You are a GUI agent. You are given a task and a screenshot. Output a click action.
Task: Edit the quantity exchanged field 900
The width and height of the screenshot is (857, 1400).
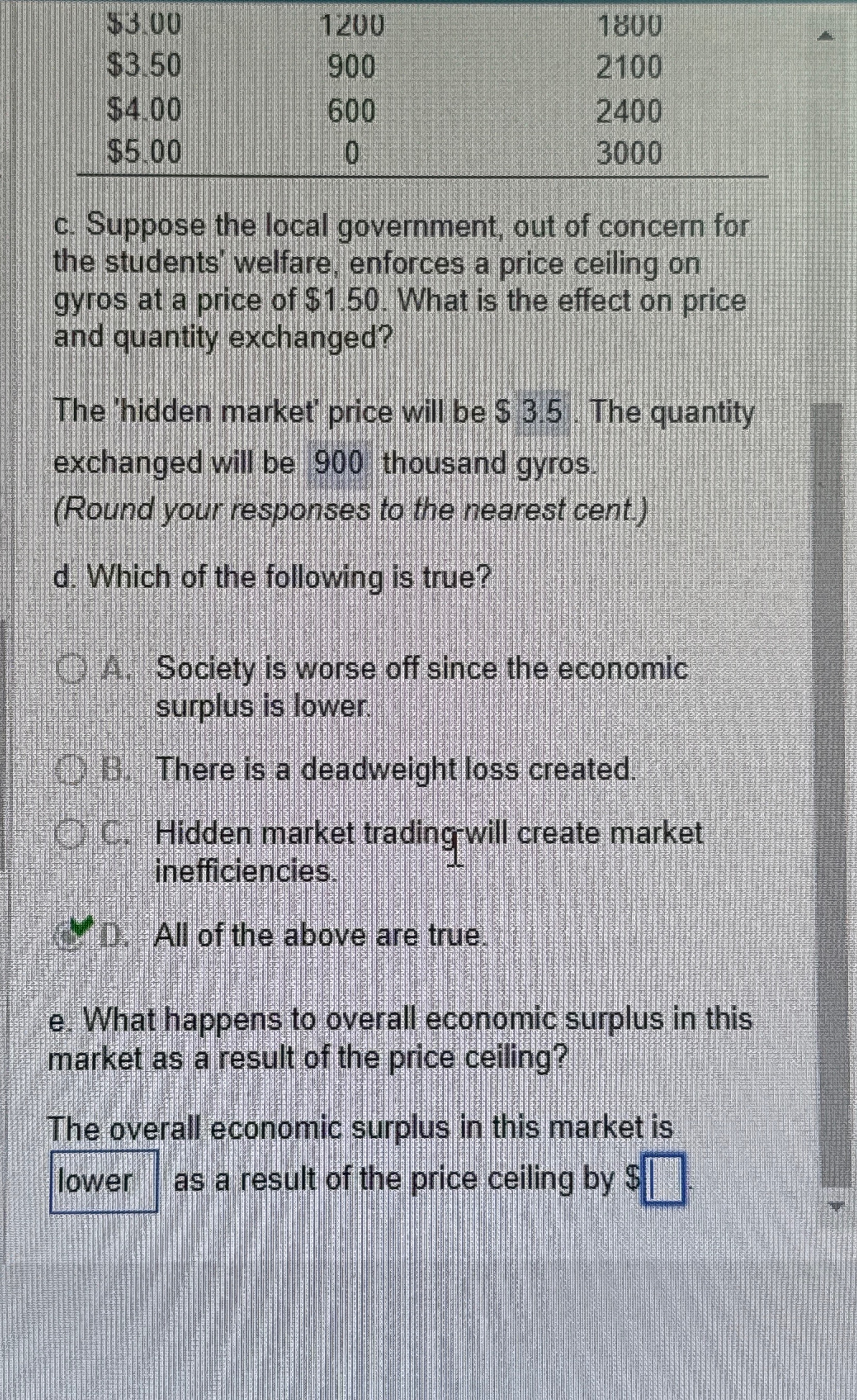point(339,464)
